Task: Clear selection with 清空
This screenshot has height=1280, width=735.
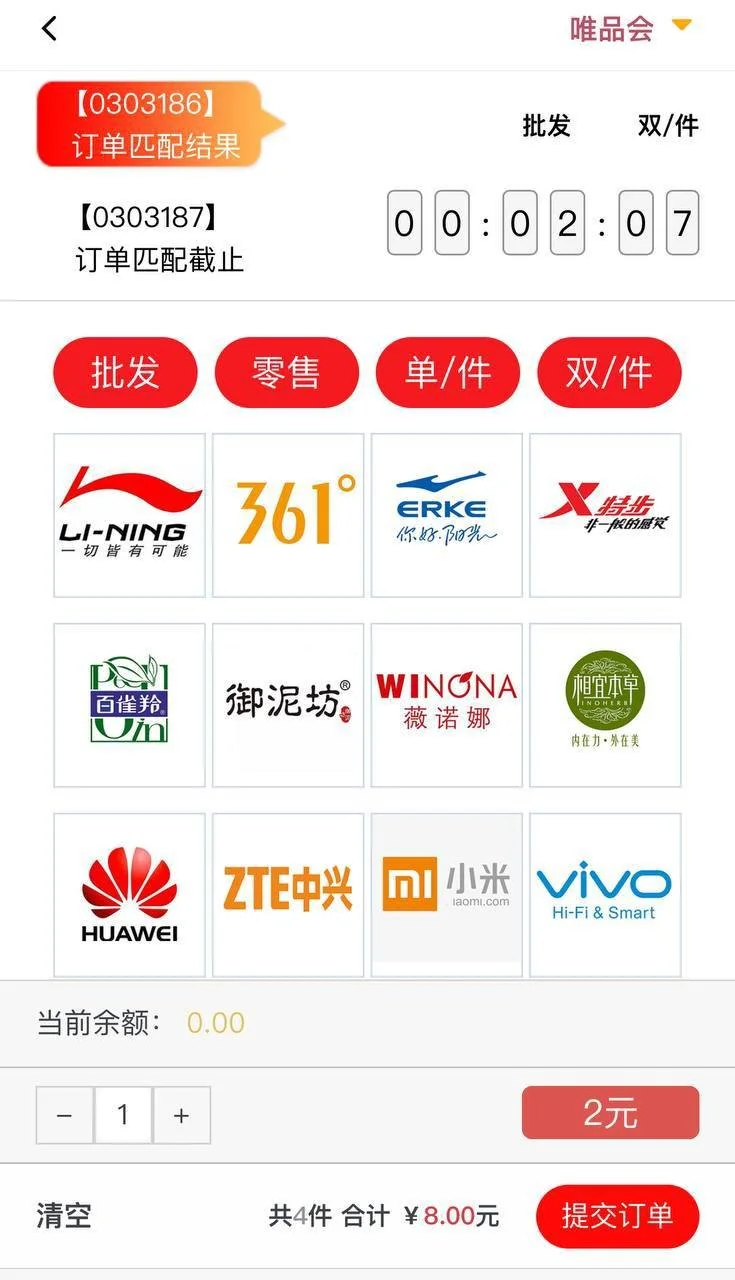Action: point(64,1216)
